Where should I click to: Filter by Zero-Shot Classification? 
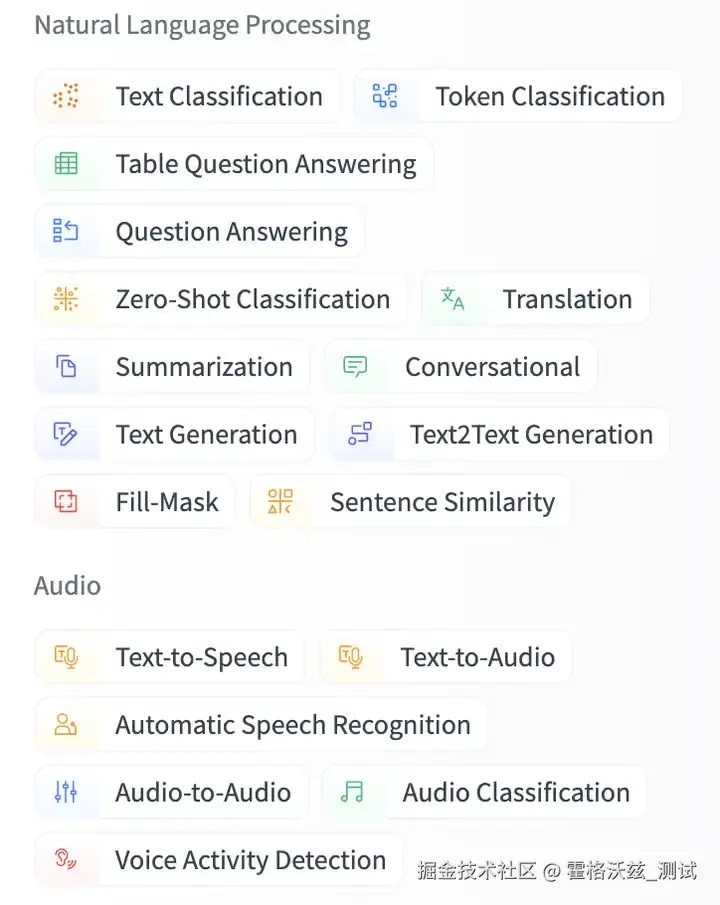(221, 300)
